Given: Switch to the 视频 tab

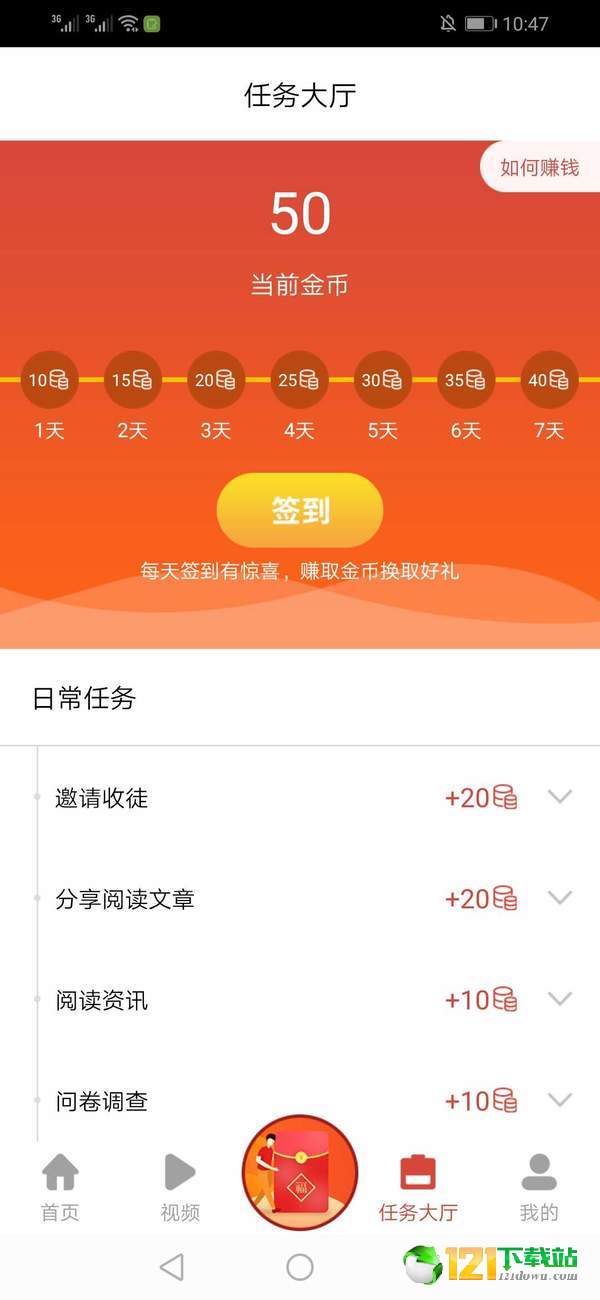Looking at the screenshot, I should coord(180,1187).
